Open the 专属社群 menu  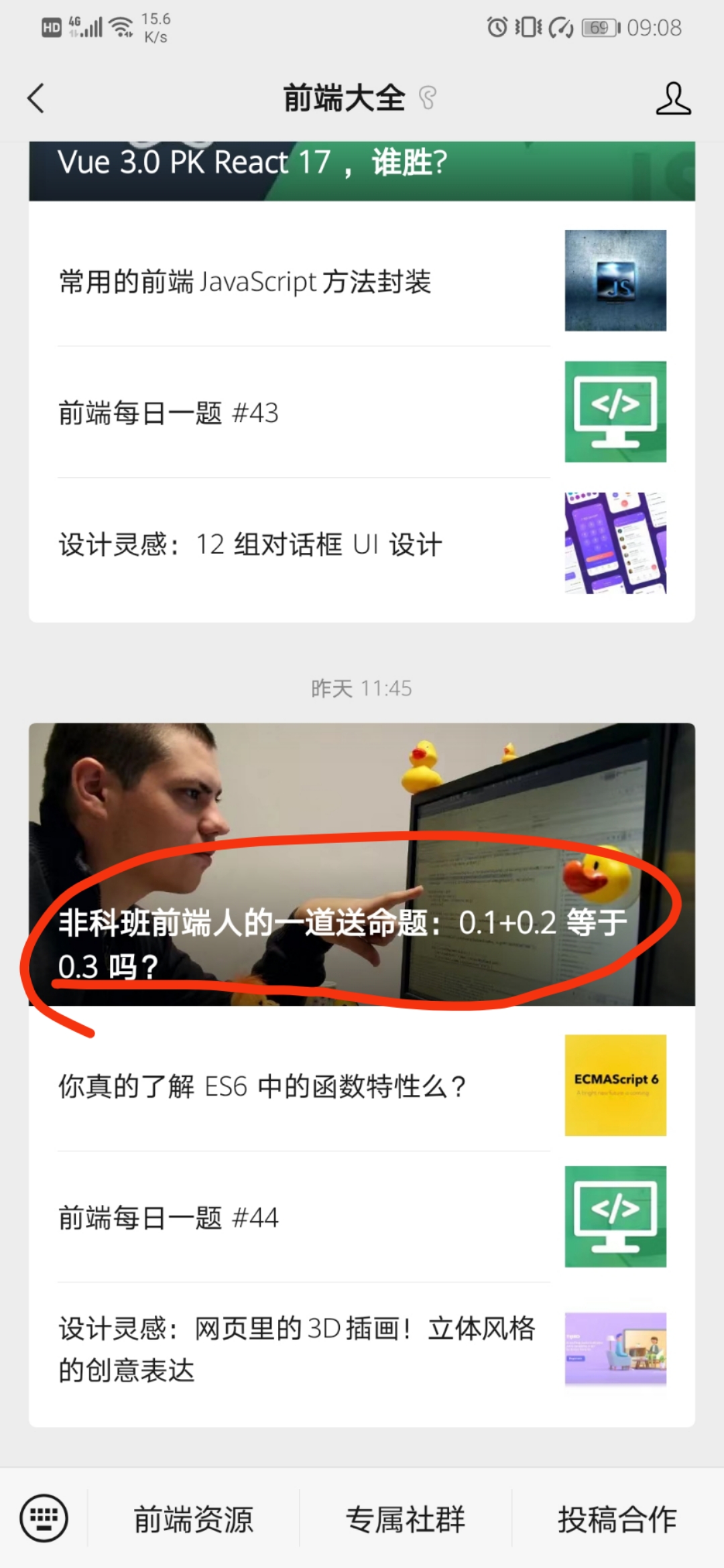pos(406,1518)
